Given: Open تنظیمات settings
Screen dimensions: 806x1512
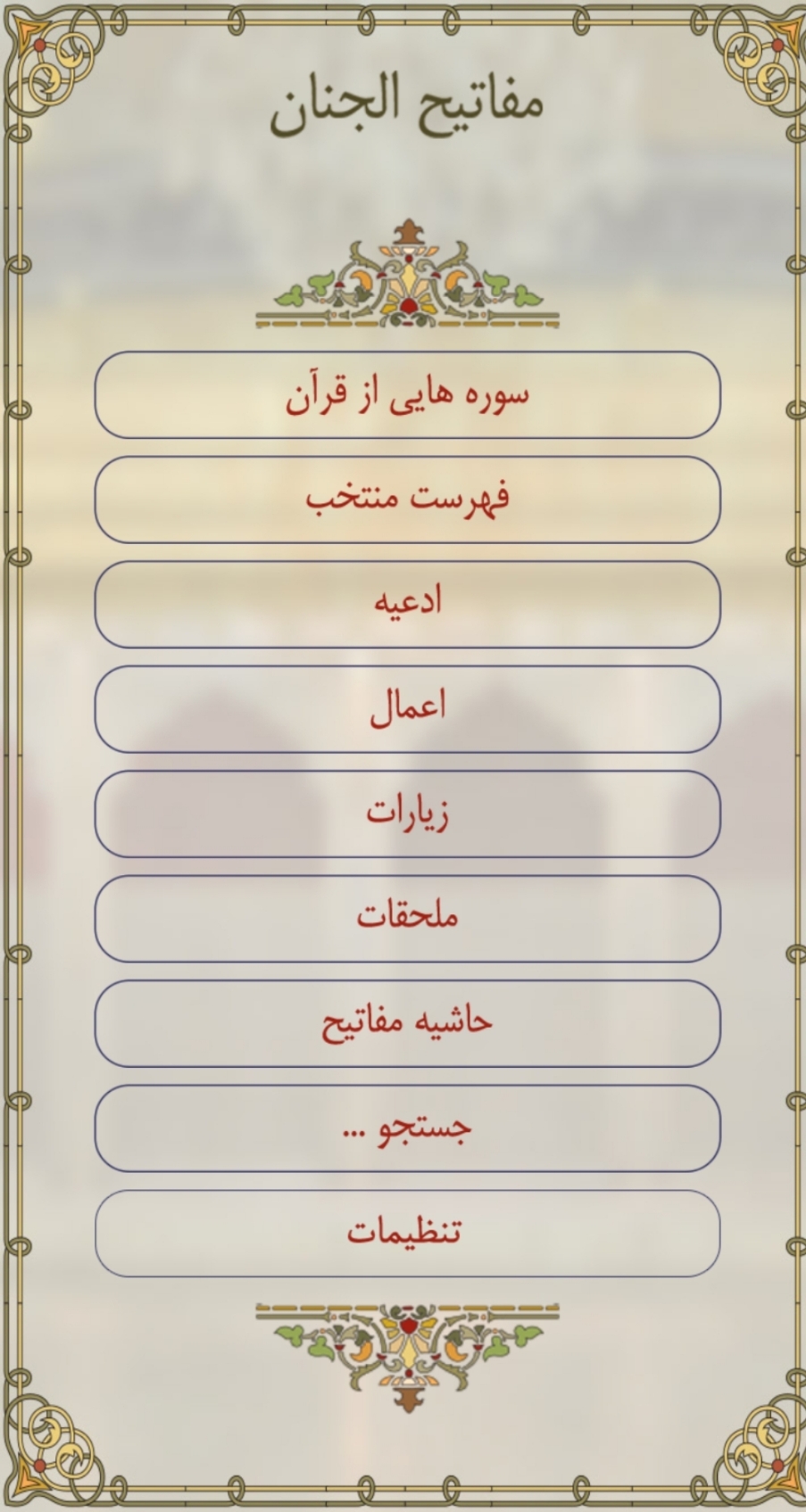Looking at the screenshot, I should pos(407,1234).
